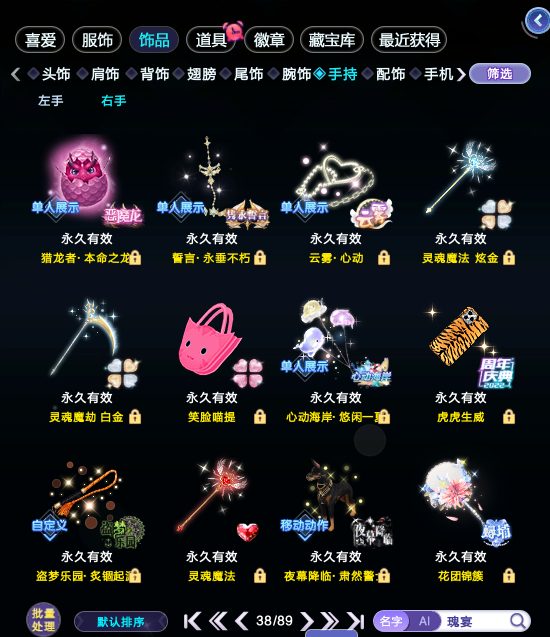The image size is (550, 637).
Task: Jump to the first page
Action: pyautogui.click(x=192, y=621)
